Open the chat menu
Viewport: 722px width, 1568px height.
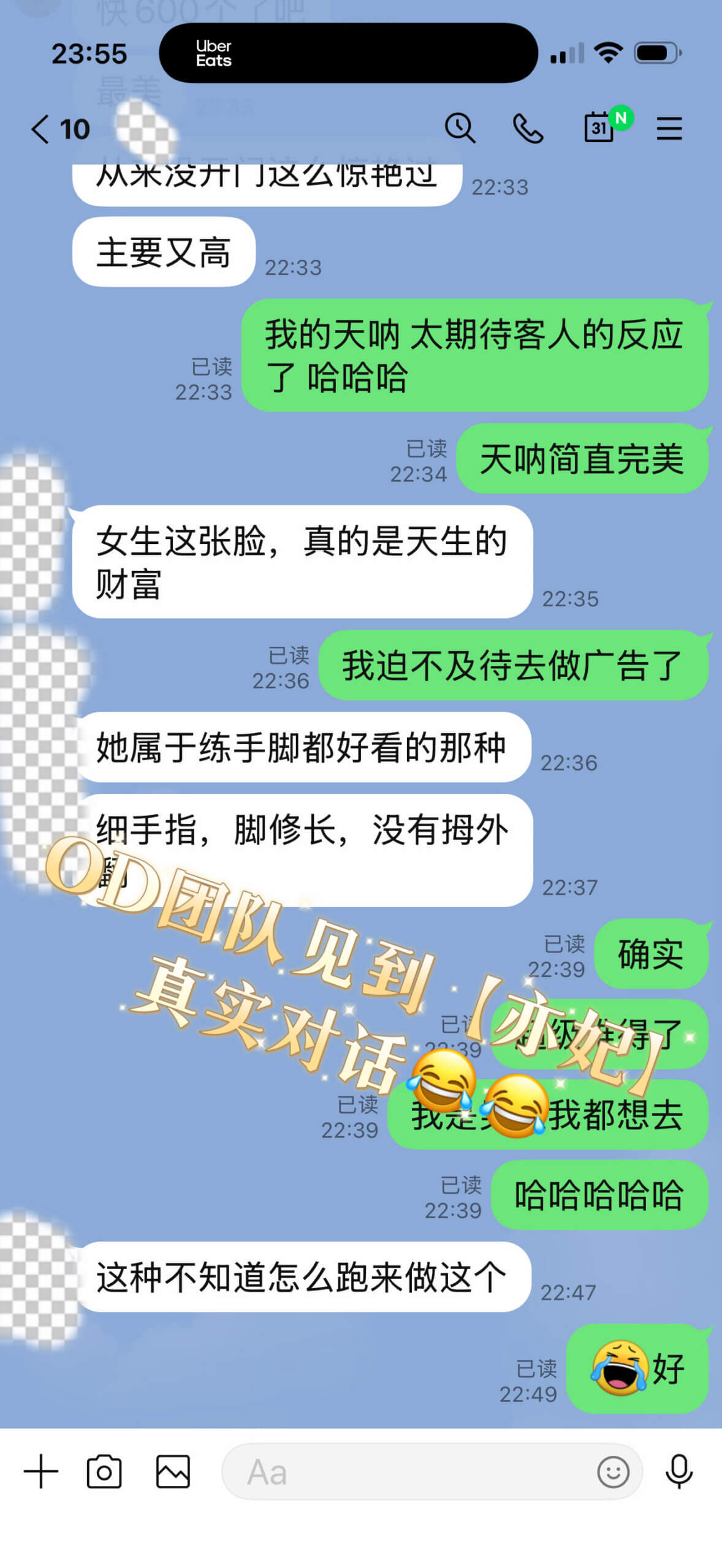click(x=669, y=129)
